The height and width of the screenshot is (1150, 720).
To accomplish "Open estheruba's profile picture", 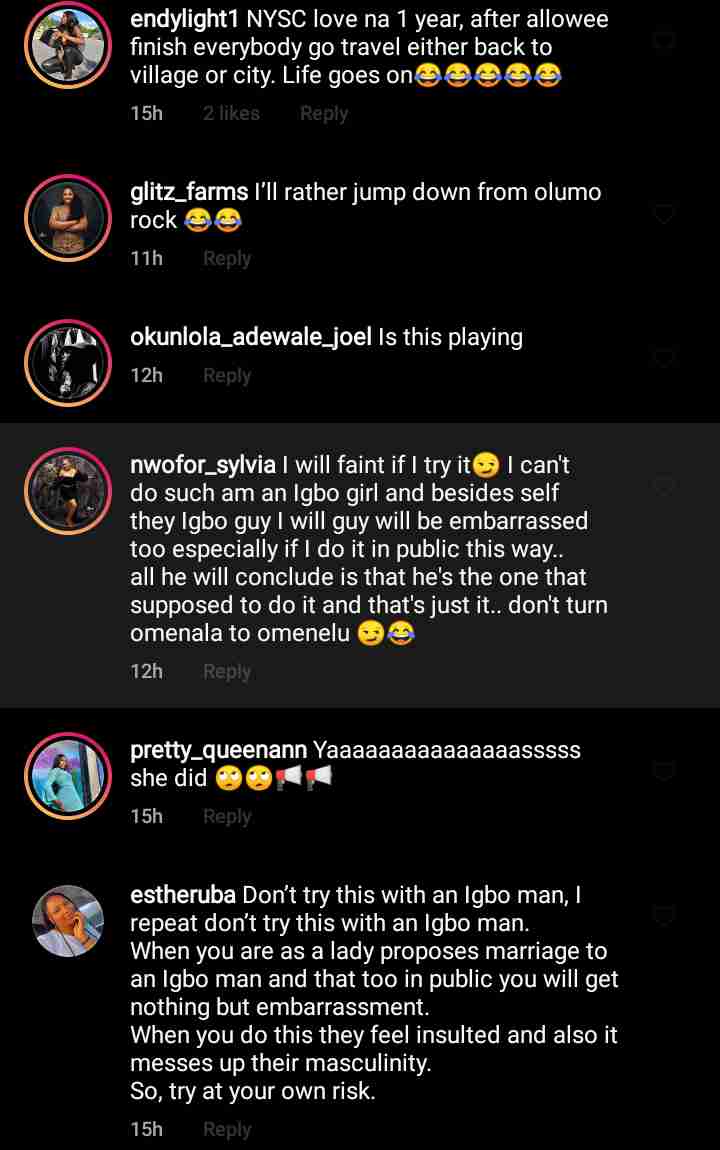I will tap(68, 921).
